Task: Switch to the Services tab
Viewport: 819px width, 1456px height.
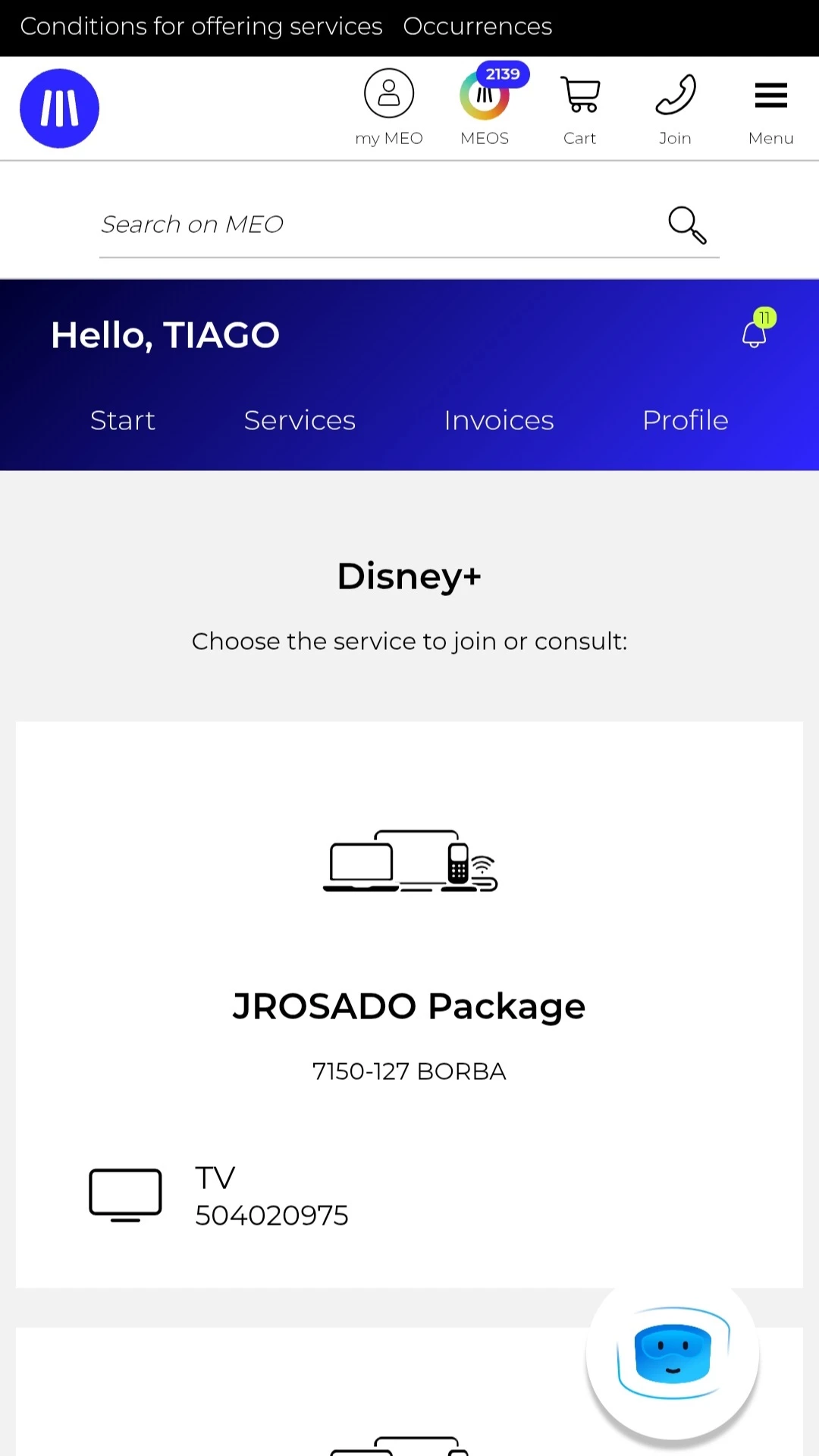Action: 300,420
